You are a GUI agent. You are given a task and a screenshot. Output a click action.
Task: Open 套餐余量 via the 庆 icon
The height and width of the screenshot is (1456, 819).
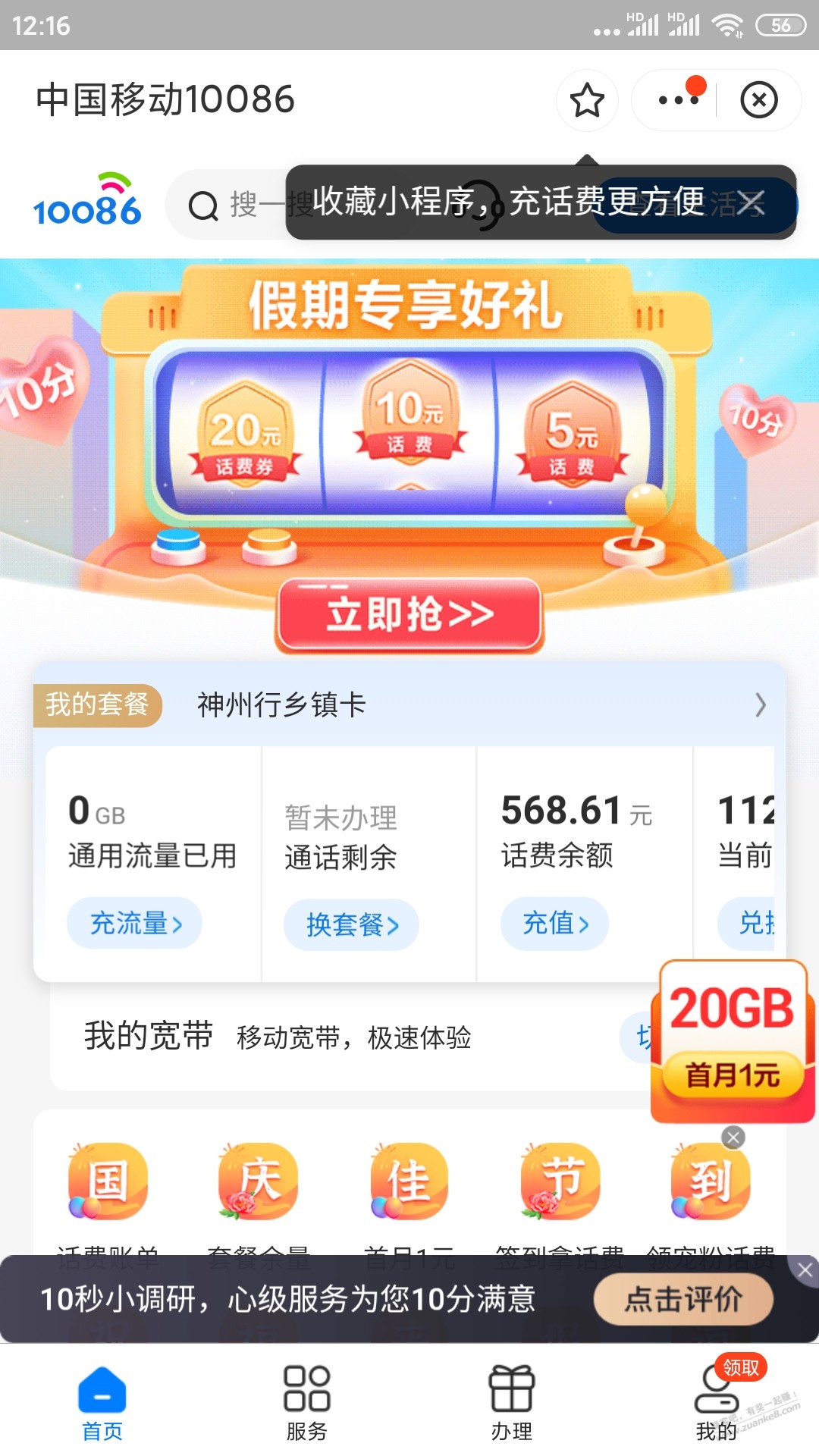[256, 1183]
